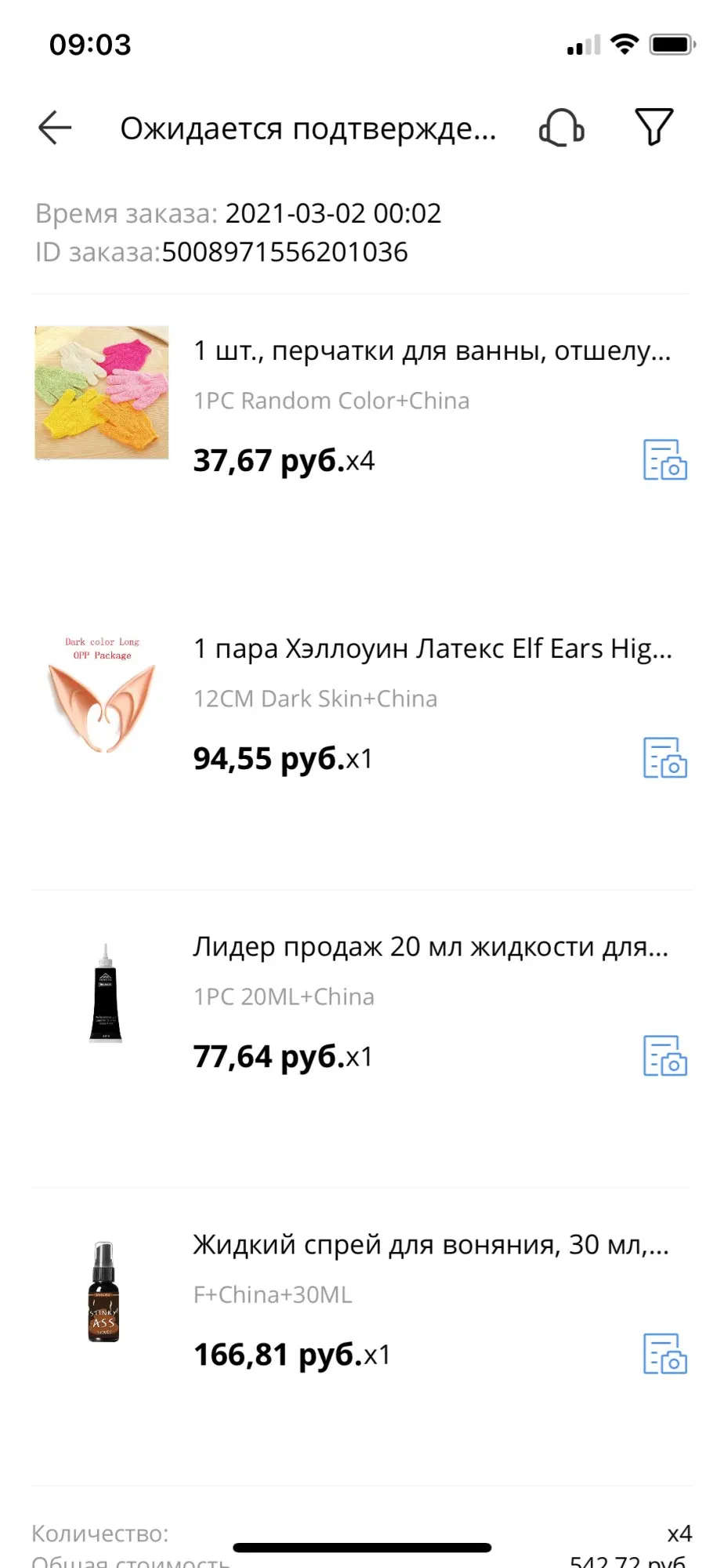724x1568 pixels.
Task: Open the Elf Ears product item
Action: 433,649
